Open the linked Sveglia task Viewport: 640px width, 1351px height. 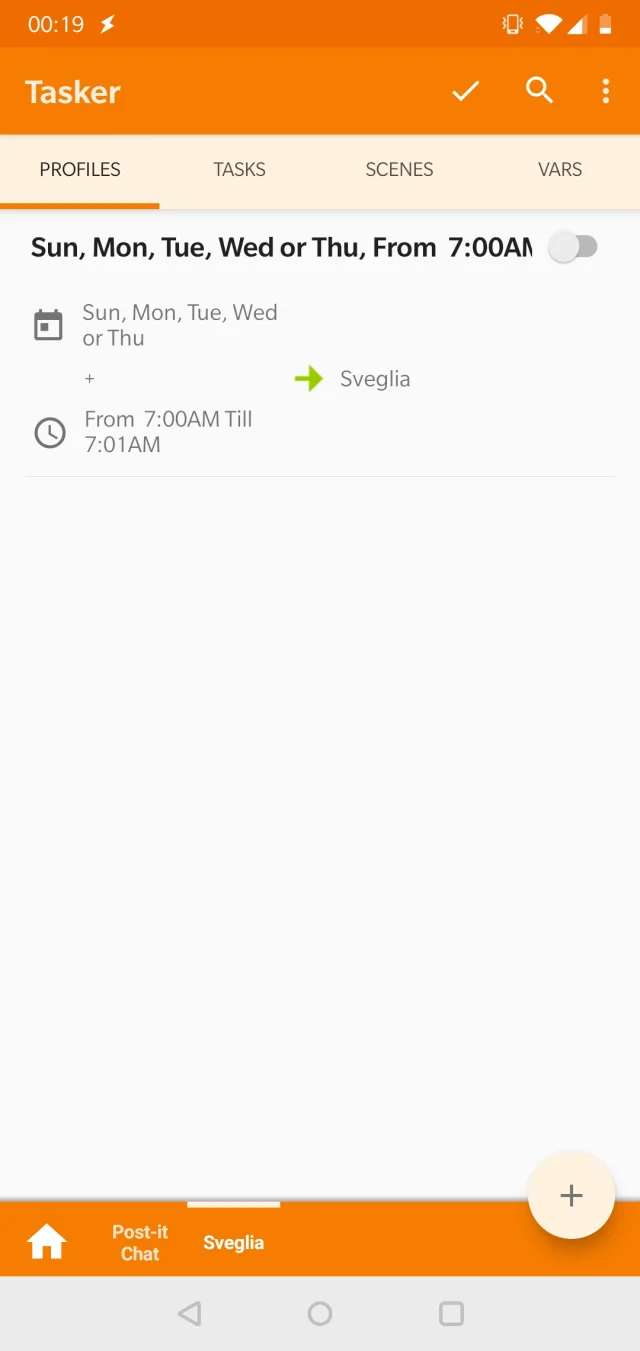click(374, 379)
